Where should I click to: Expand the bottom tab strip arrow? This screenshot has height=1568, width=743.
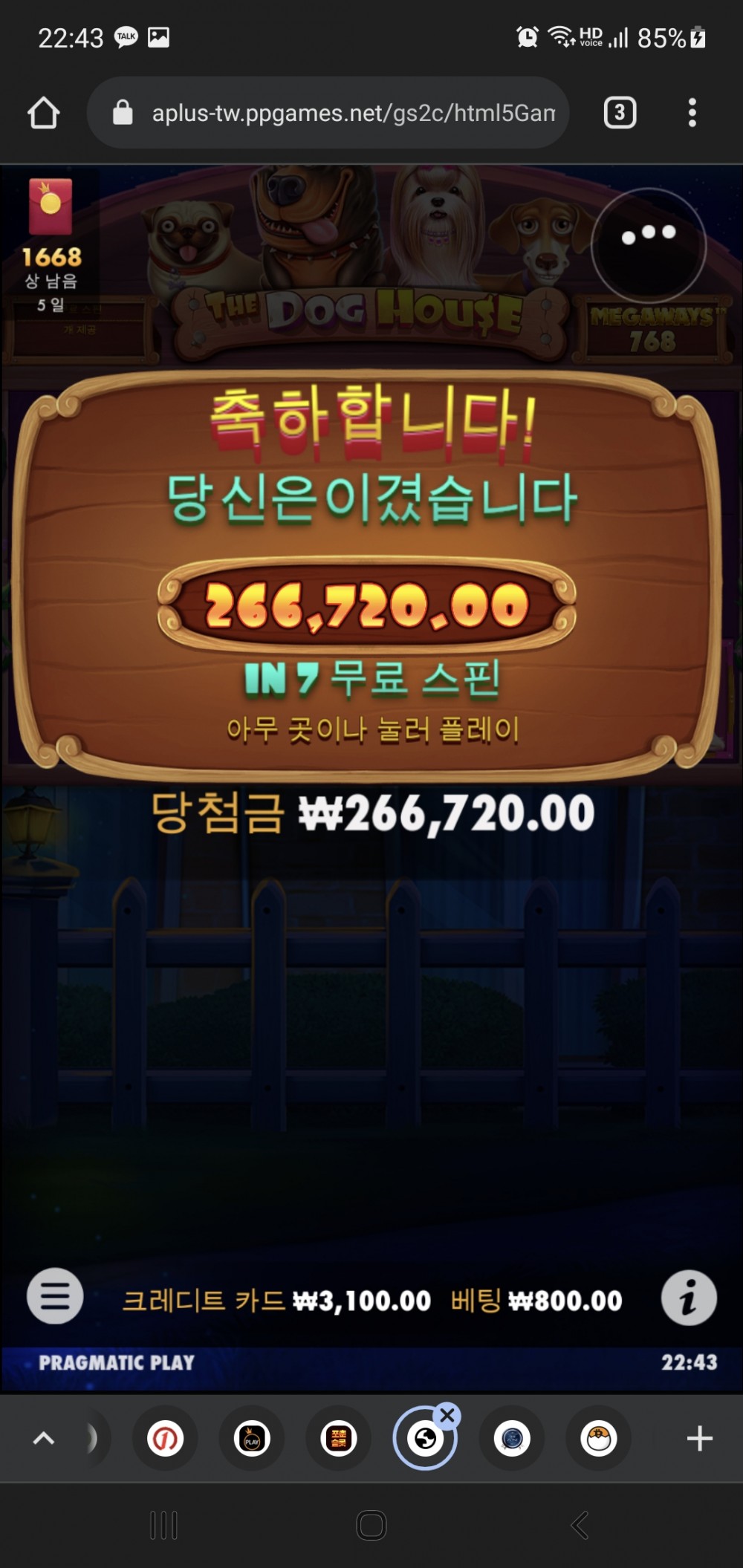pos(44,1439)
